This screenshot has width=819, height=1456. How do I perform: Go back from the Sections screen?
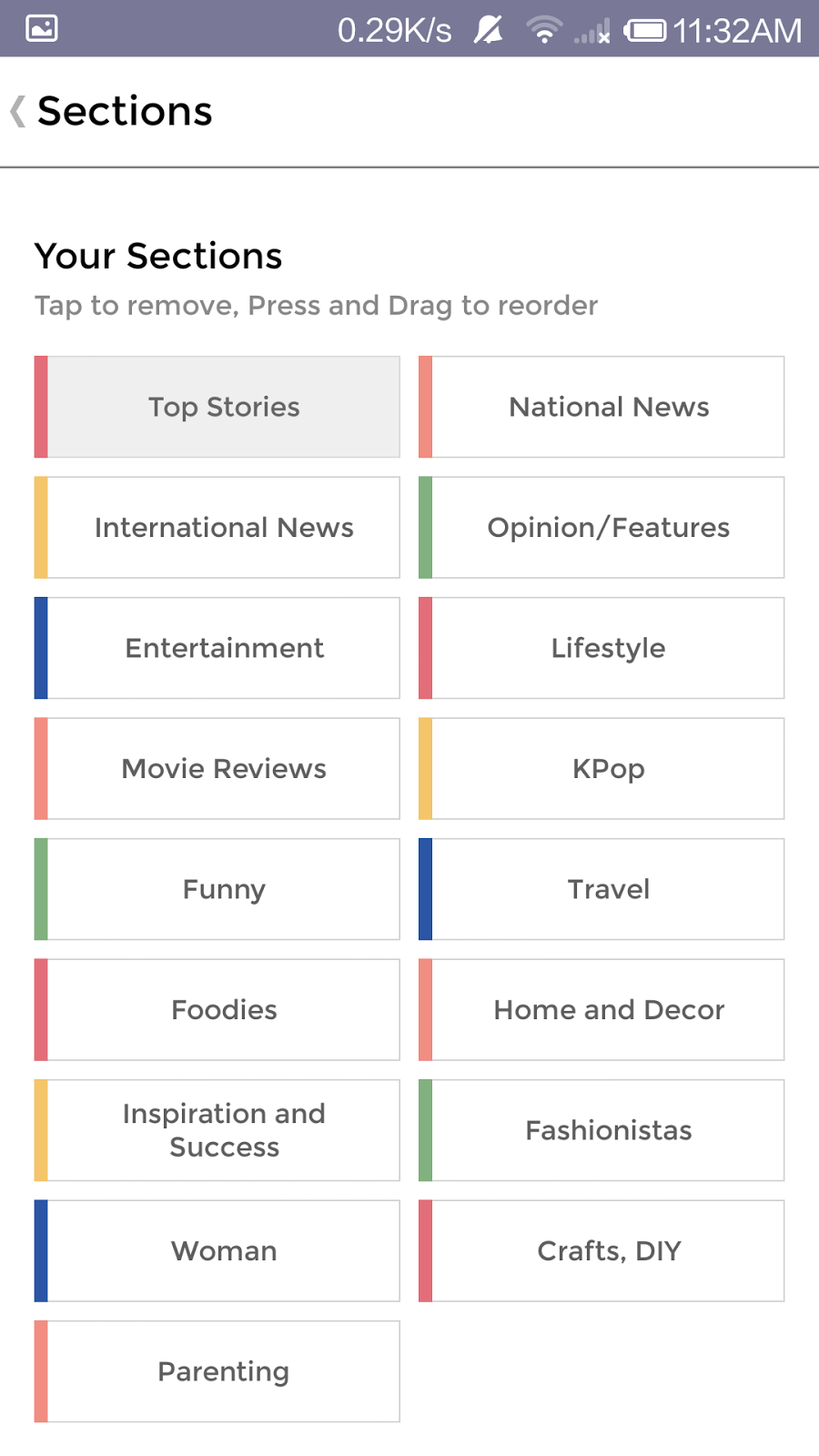(x=18, y=112)
